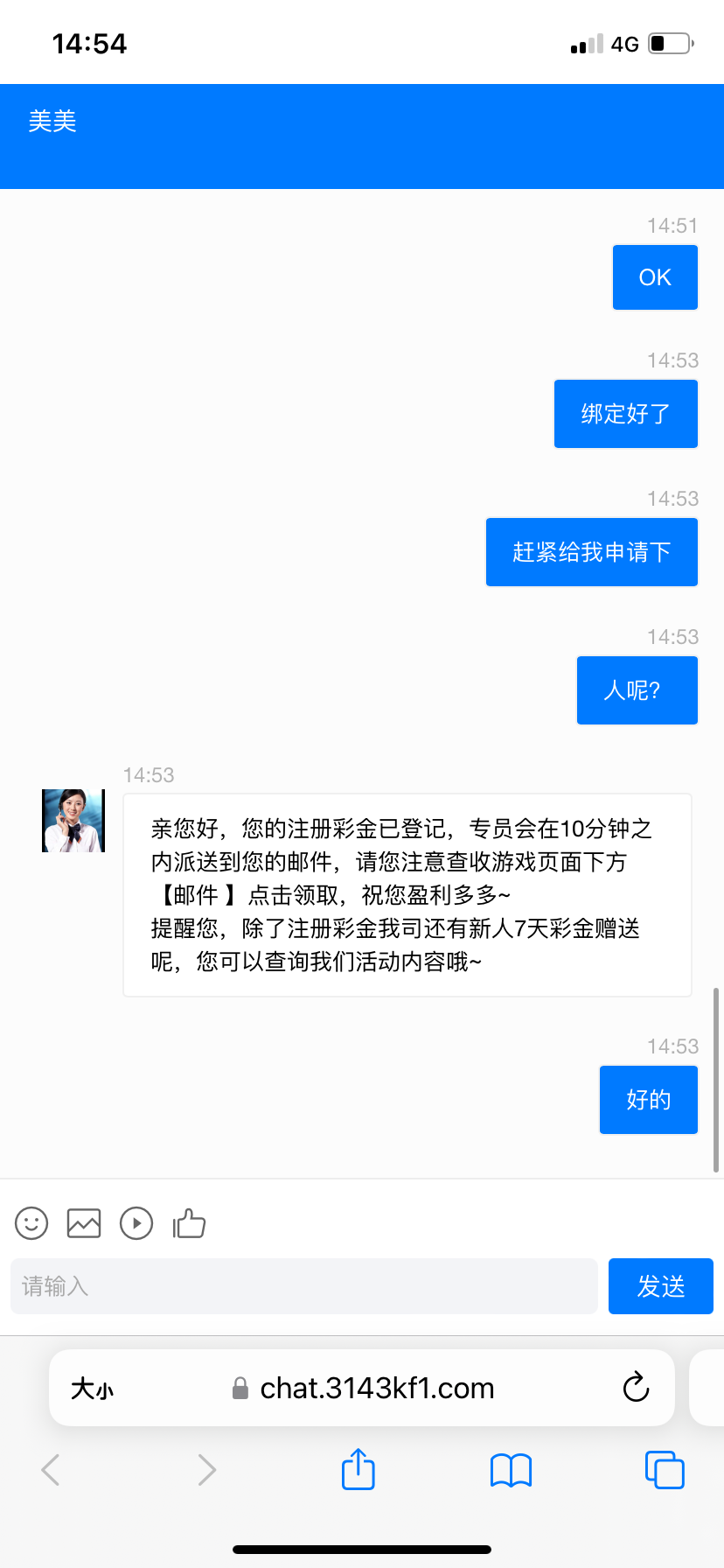Viewport: 724px width, 1568px height.
Task: Send the message with 发送
Action: [660, 1286]
